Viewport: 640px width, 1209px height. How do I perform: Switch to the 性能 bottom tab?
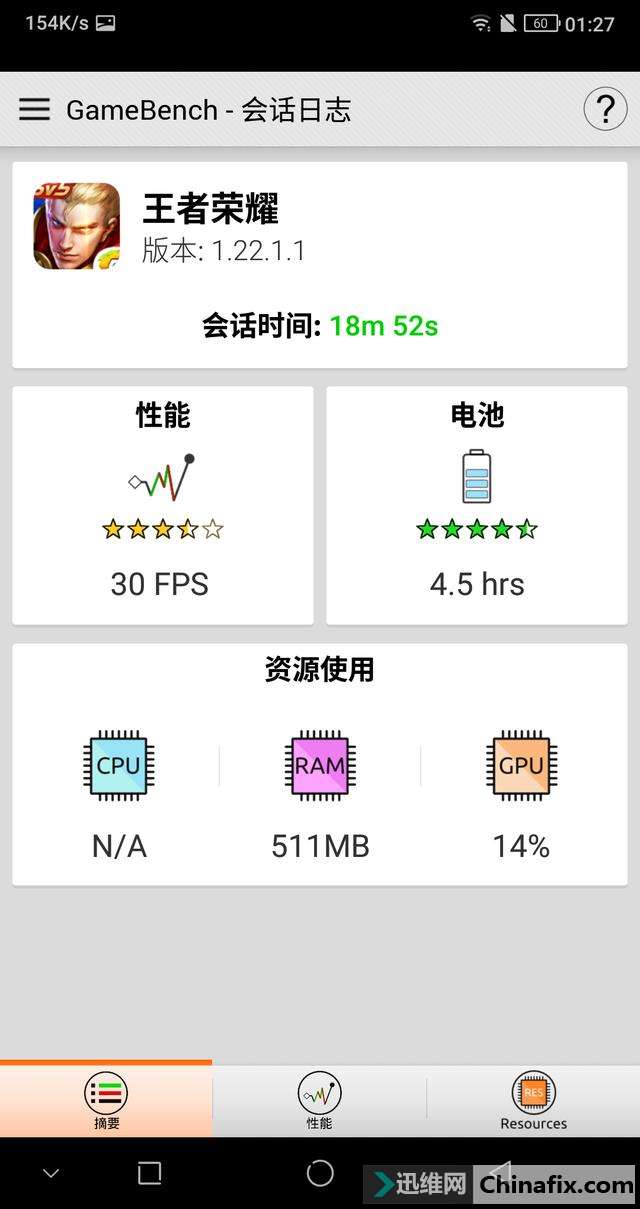pos(320,1100)
